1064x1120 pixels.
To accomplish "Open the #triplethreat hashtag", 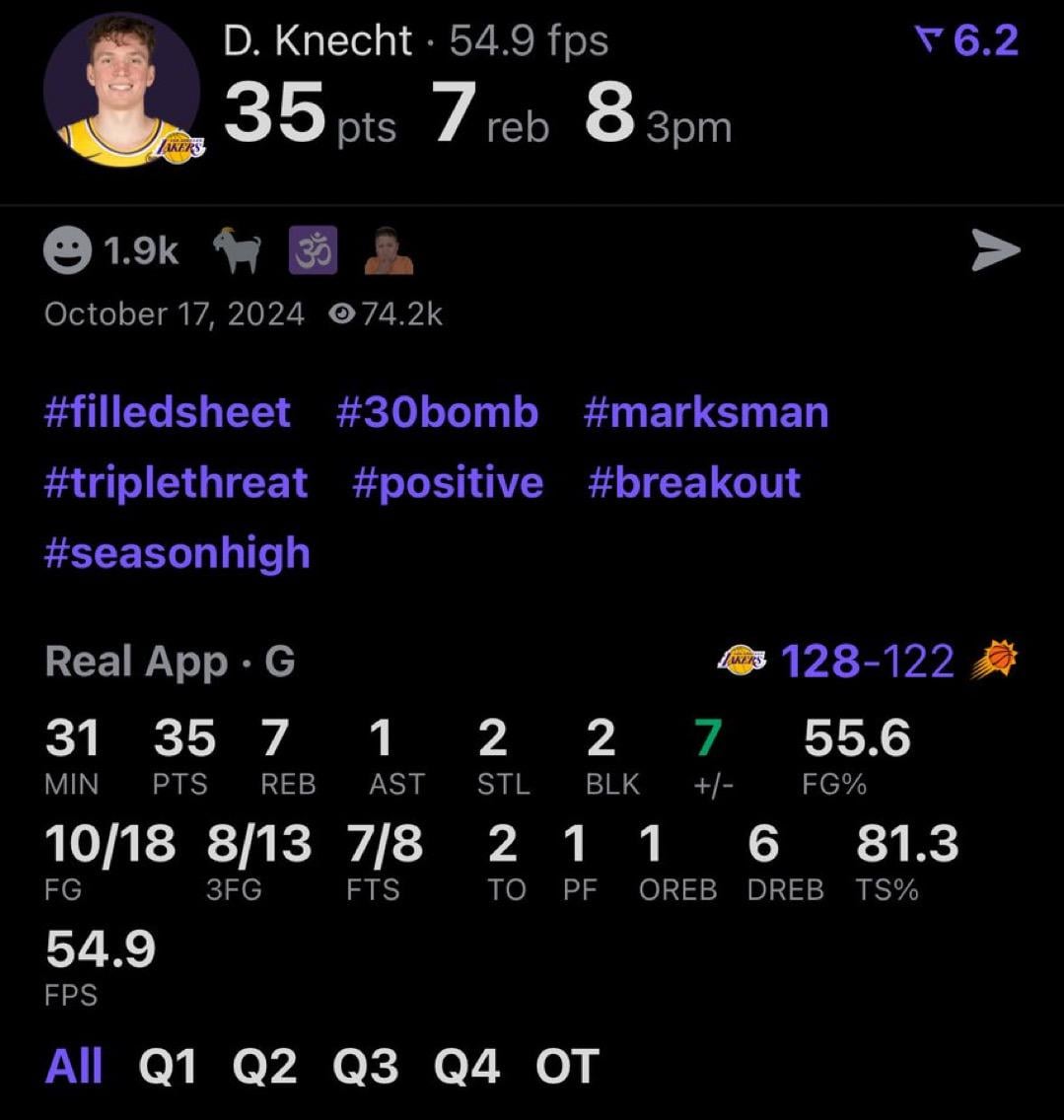I will pyautogui.click(x=177, y=483).
